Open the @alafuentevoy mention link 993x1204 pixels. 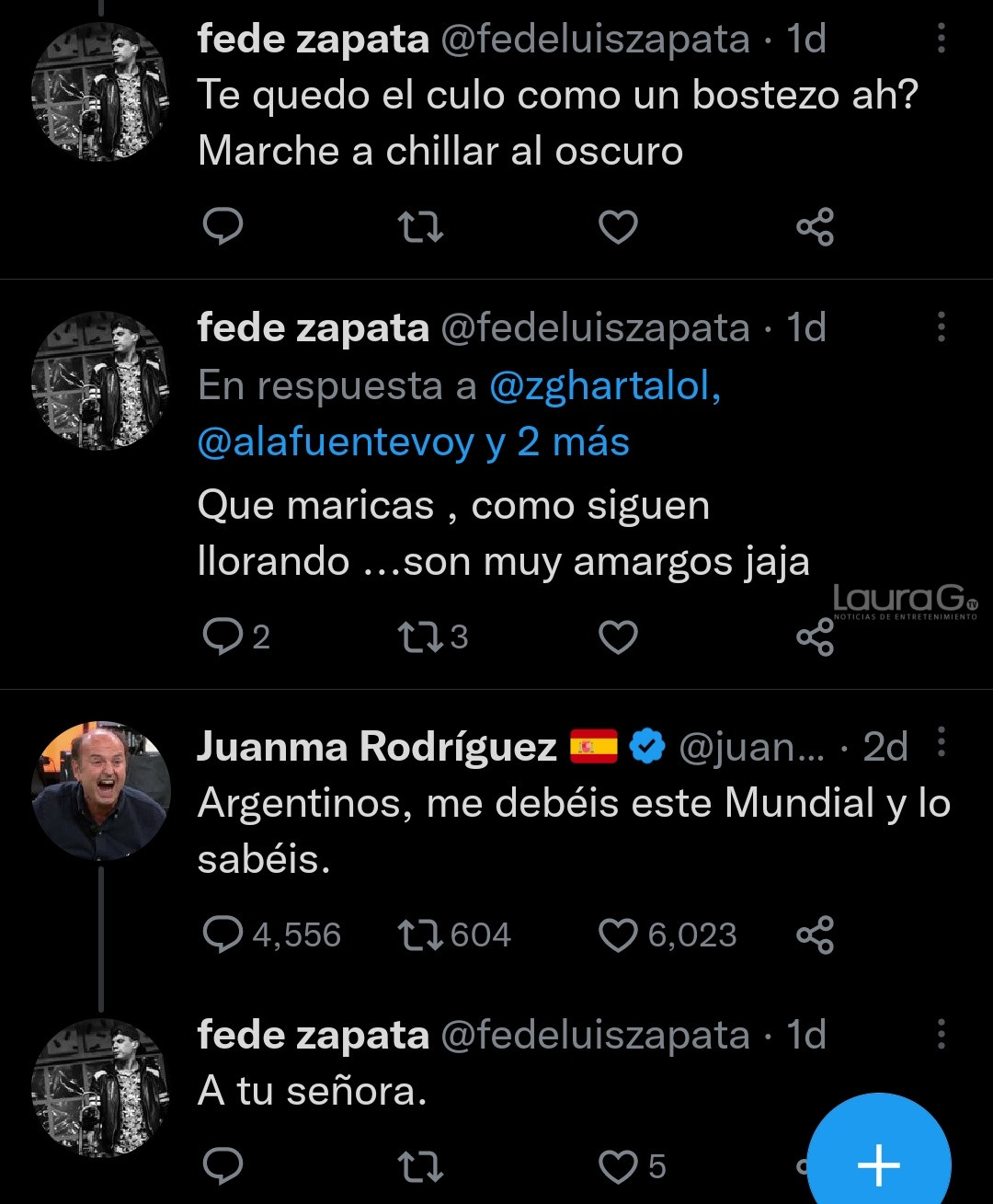point(336,442)
